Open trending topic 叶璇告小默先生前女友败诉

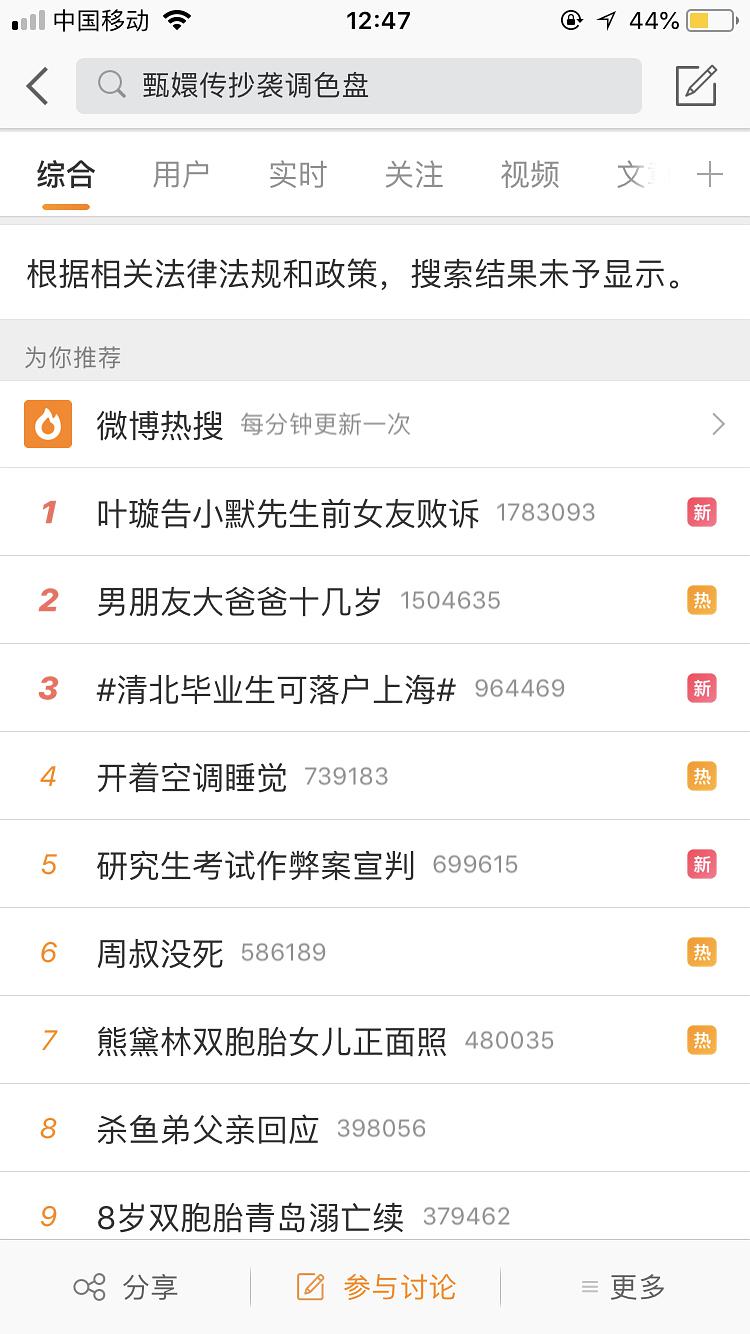288,513
